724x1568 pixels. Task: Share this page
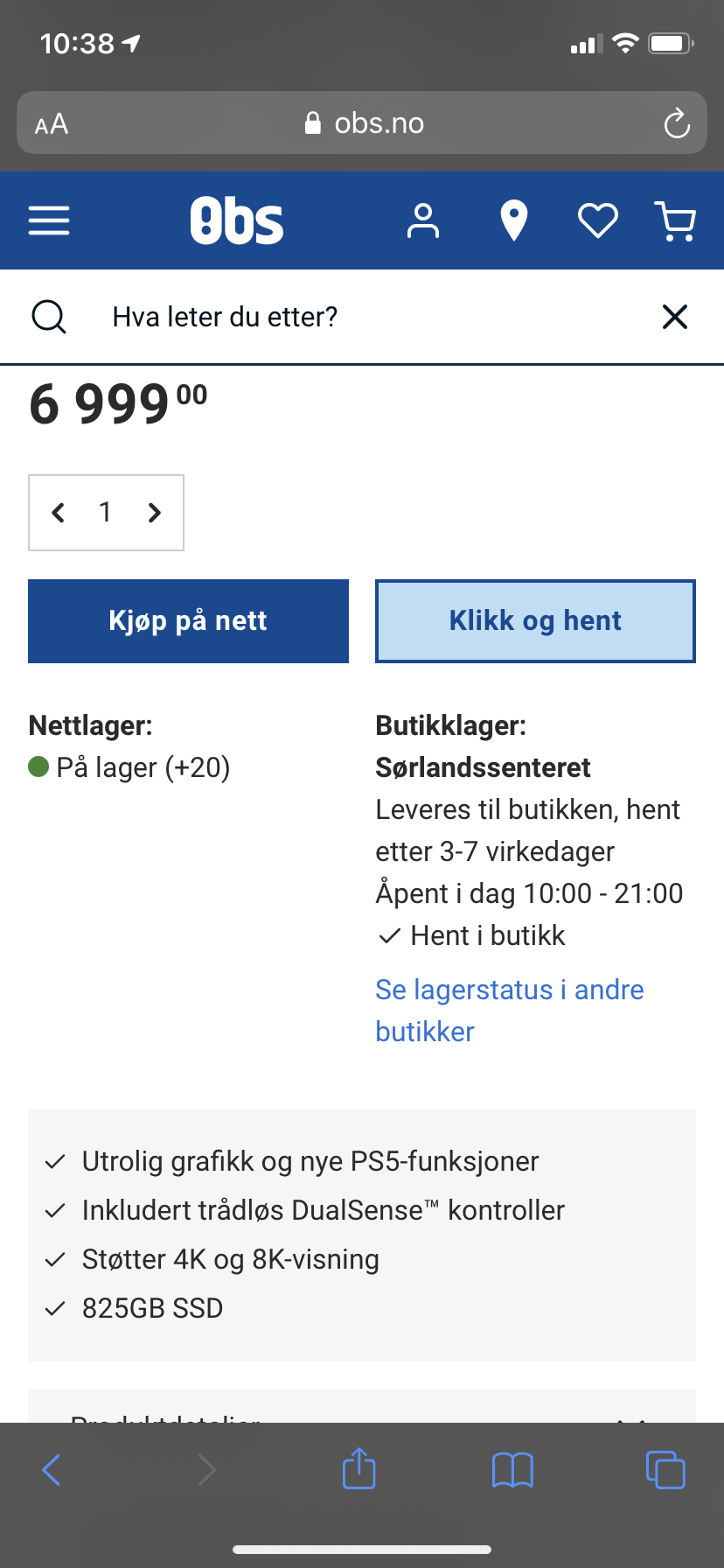pyautogui.click(x=359, y=1468)
